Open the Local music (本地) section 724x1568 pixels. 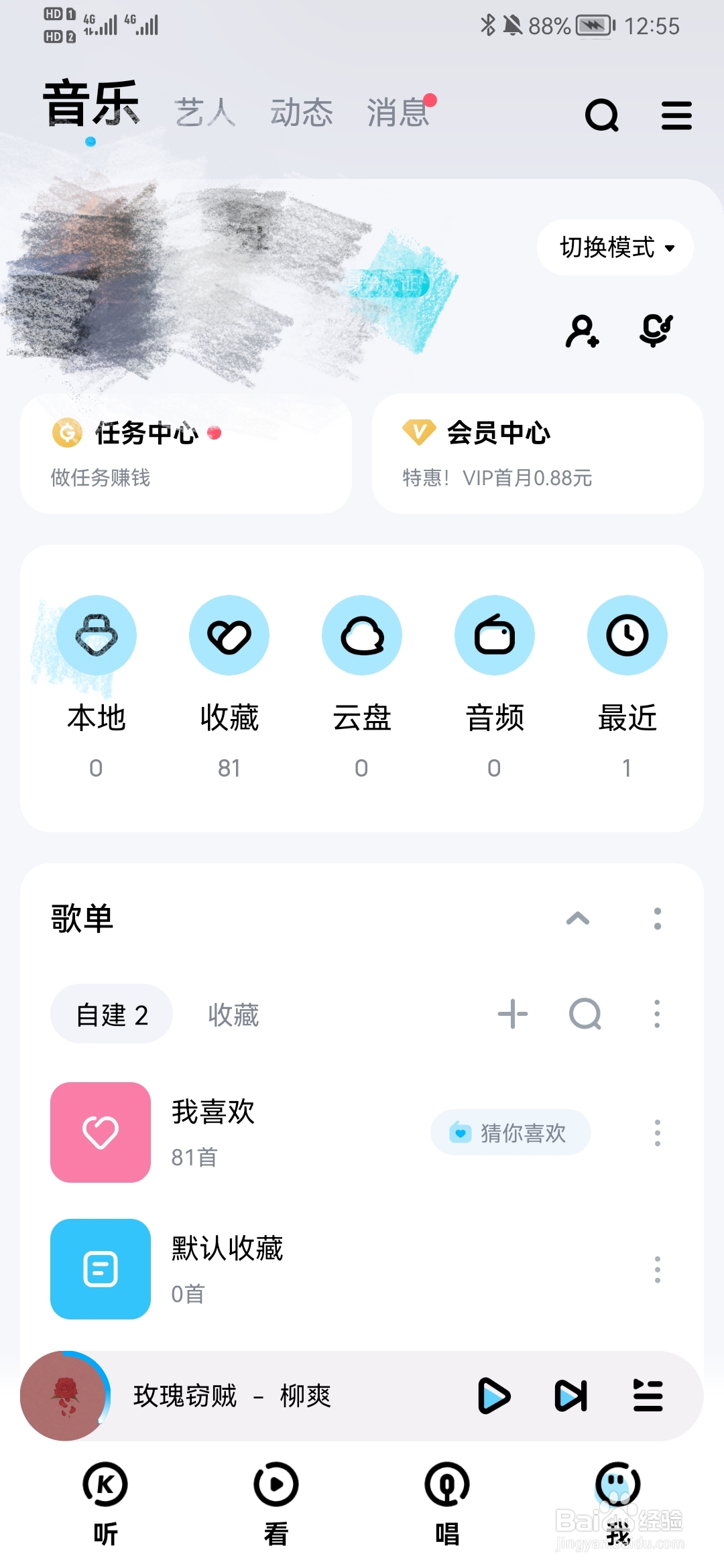pos(97,635)
